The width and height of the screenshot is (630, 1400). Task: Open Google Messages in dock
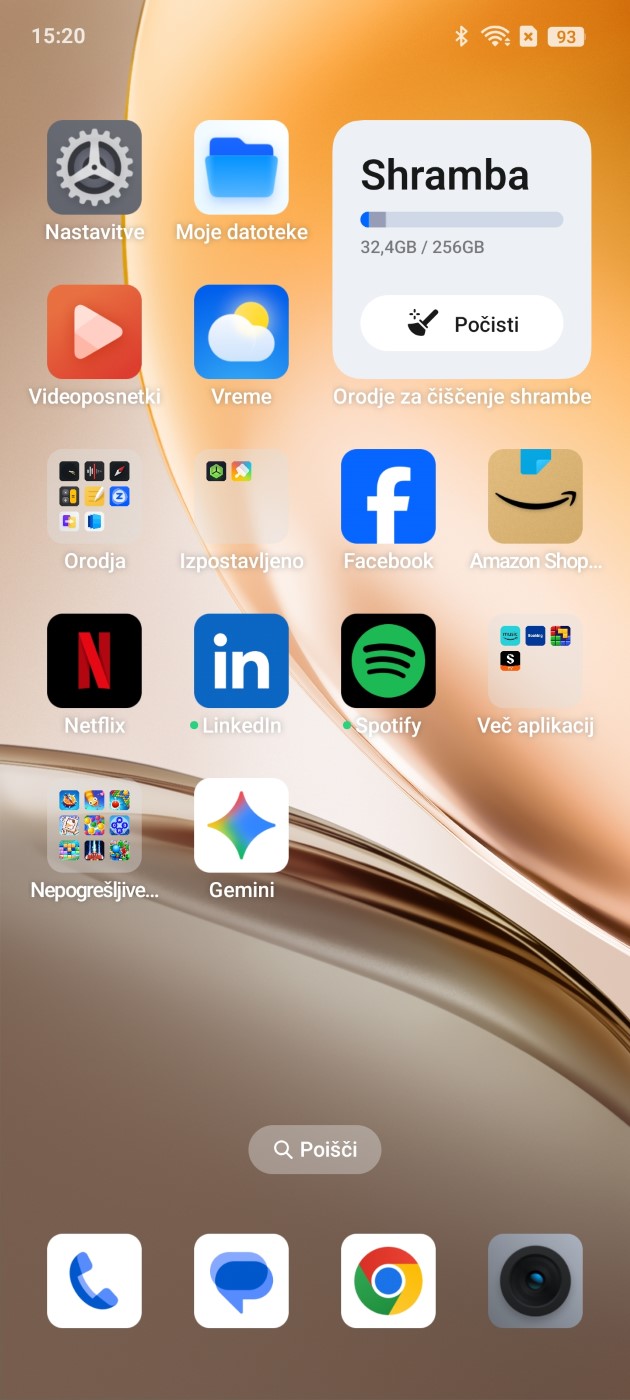click(x=241, y=1280)
